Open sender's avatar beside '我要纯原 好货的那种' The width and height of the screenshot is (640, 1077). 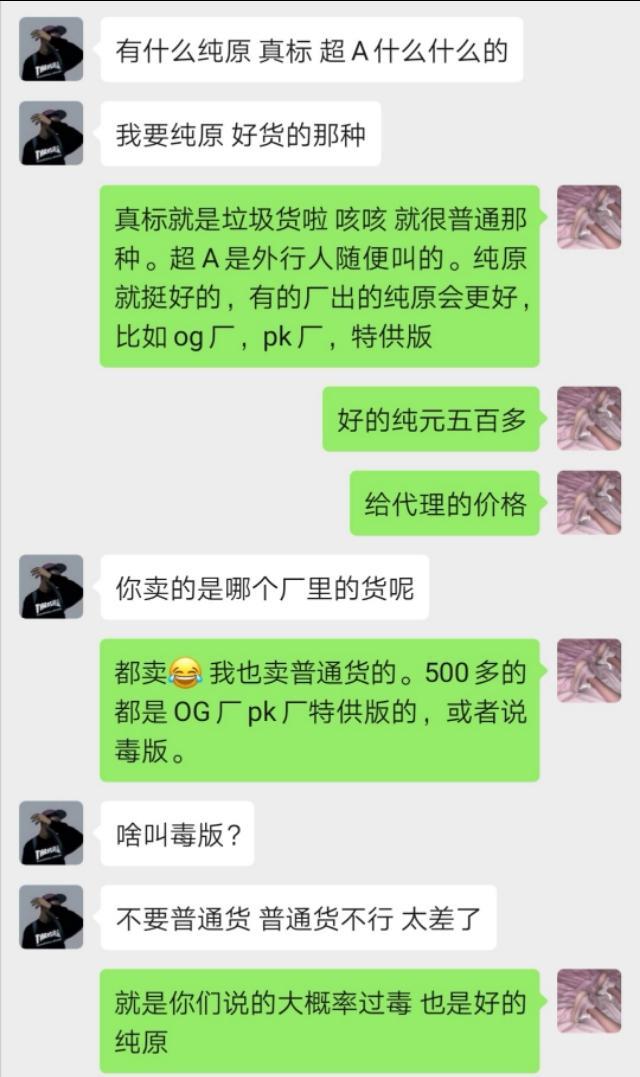51,133
